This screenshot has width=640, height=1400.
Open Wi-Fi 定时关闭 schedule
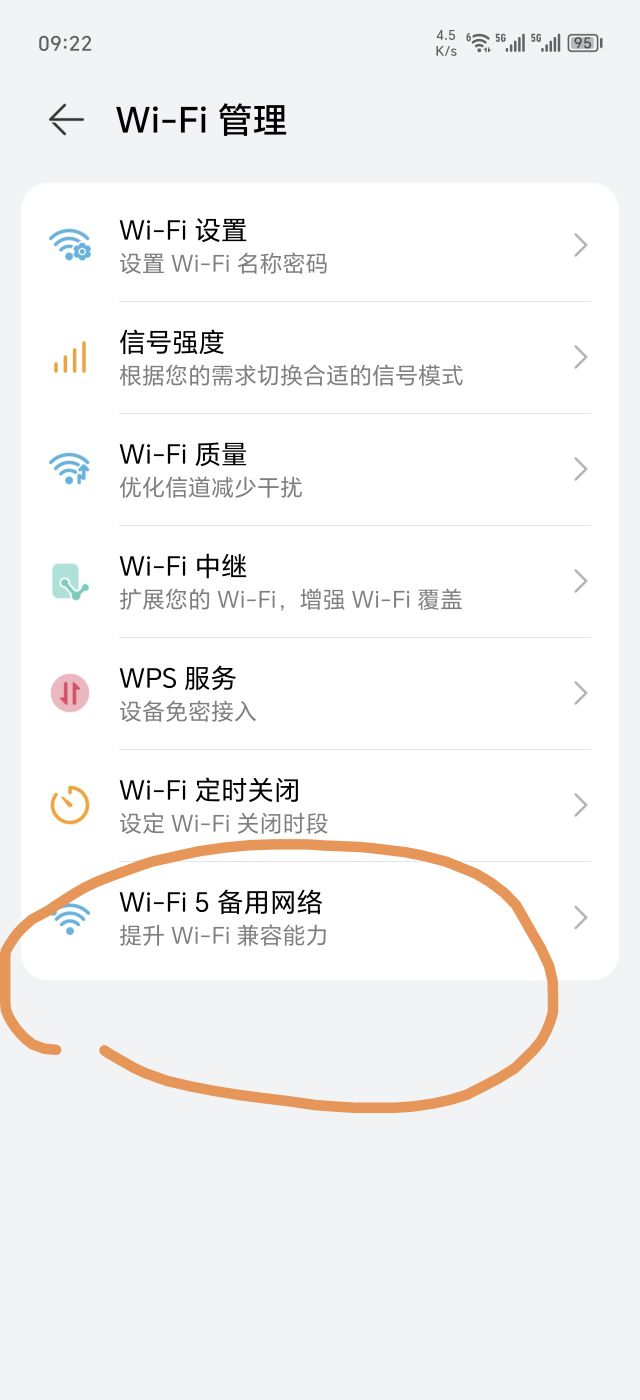pyautogui.click(x=320, y=806)
